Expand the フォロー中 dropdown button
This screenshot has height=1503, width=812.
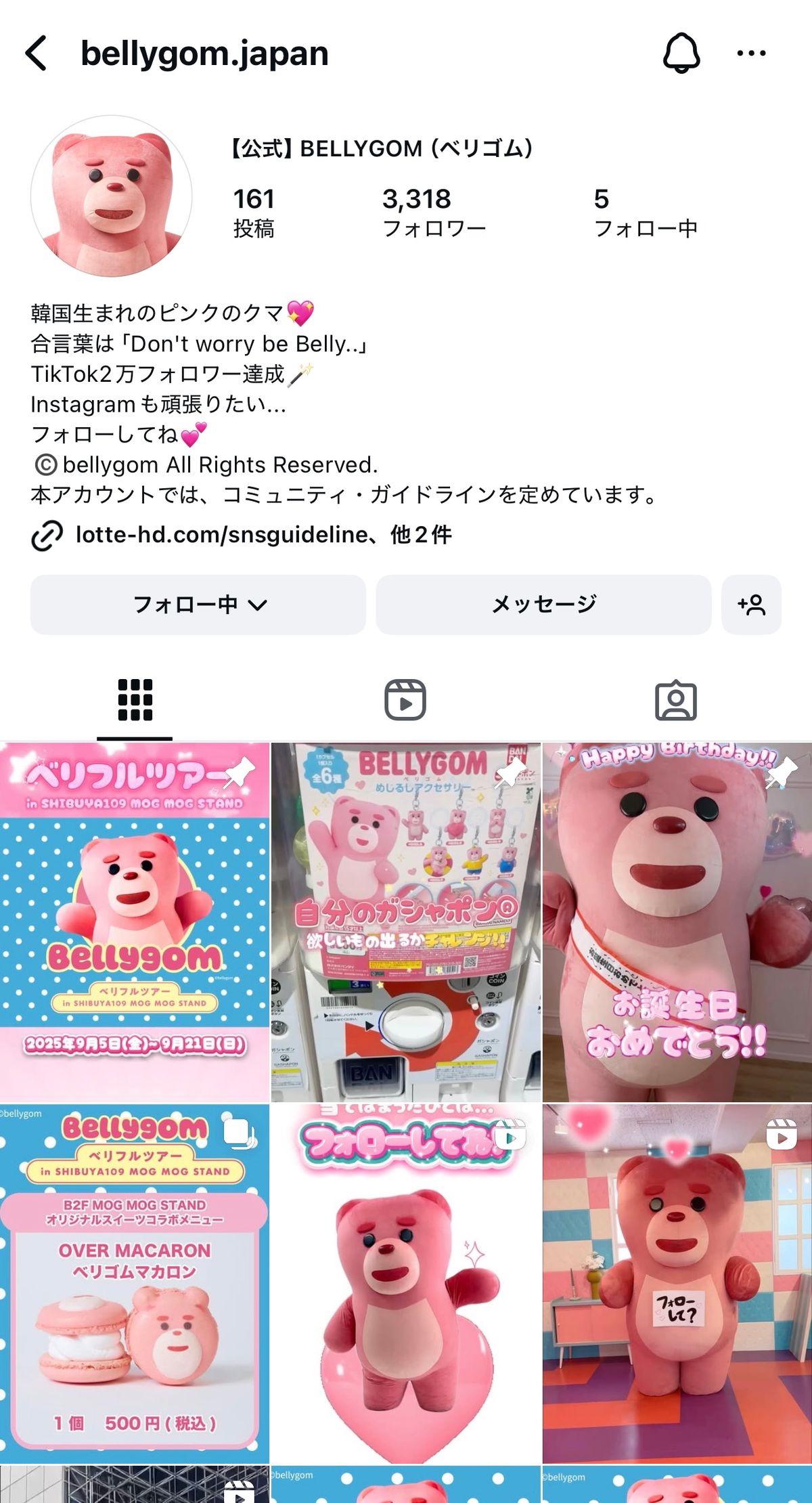click(198, 605)
